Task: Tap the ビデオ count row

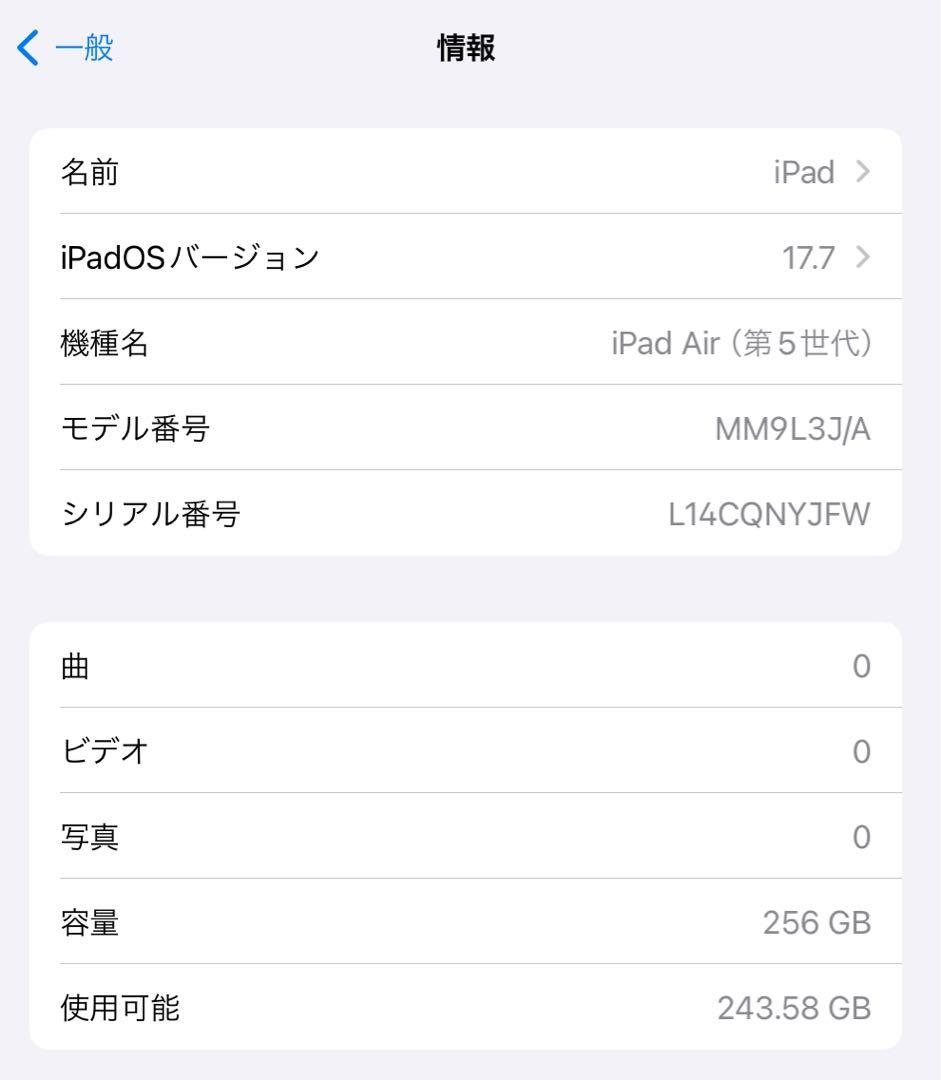Action: pos(470,752)
